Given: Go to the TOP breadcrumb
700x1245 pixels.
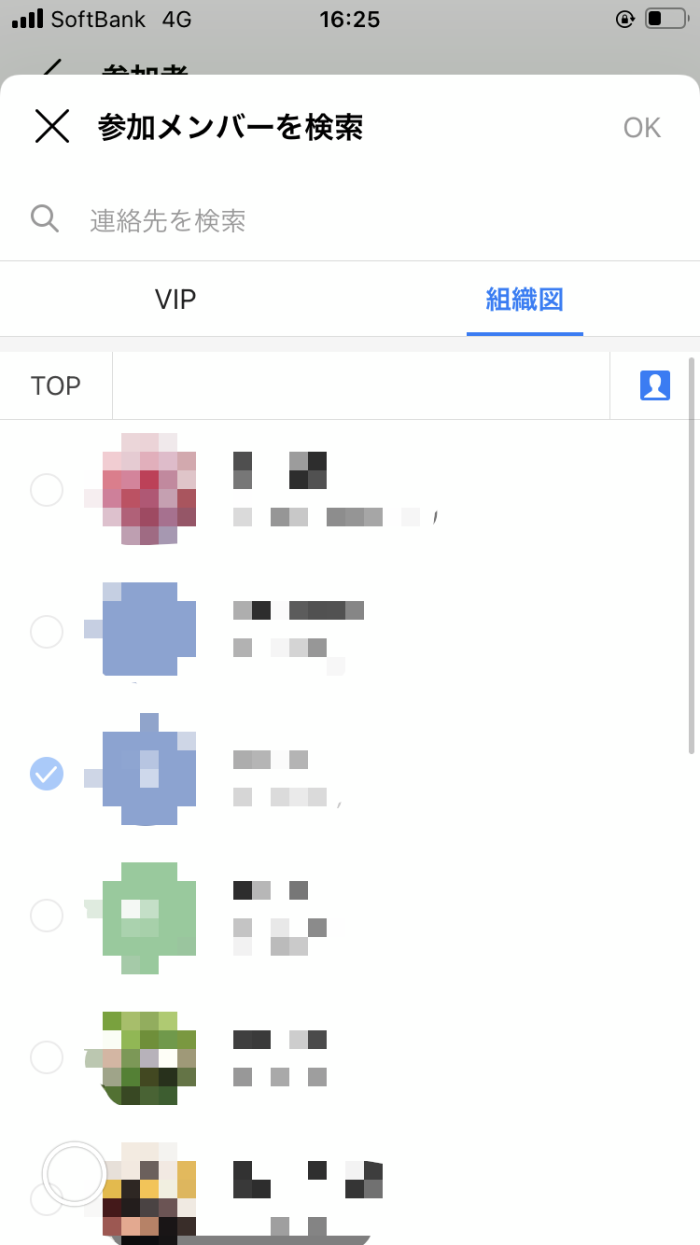Looking at the screenshot, I should point(56,386).
